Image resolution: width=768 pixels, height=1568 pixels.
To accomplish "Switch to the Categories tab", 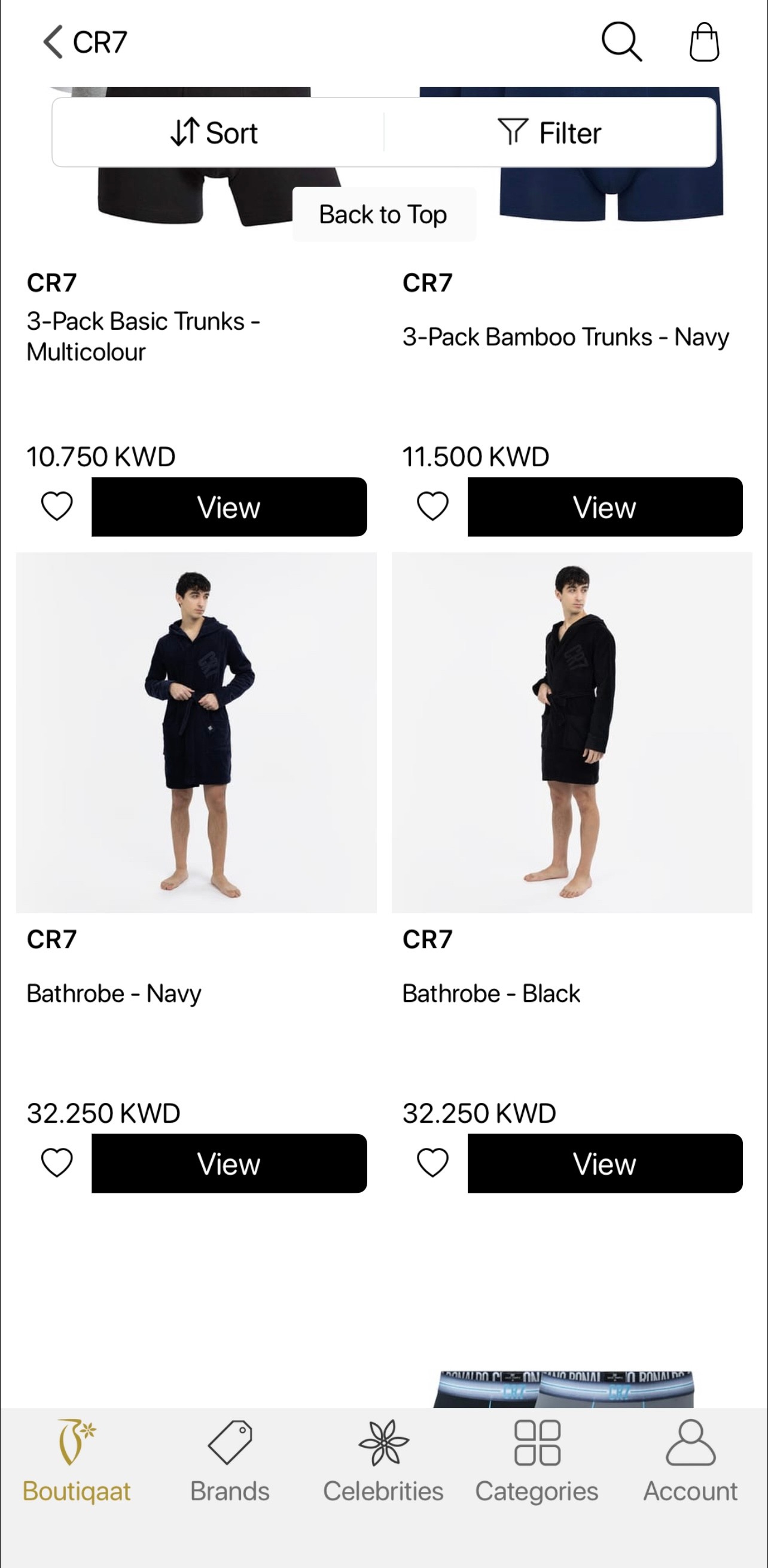I will pyautogui.click(x=537, y=1462).
